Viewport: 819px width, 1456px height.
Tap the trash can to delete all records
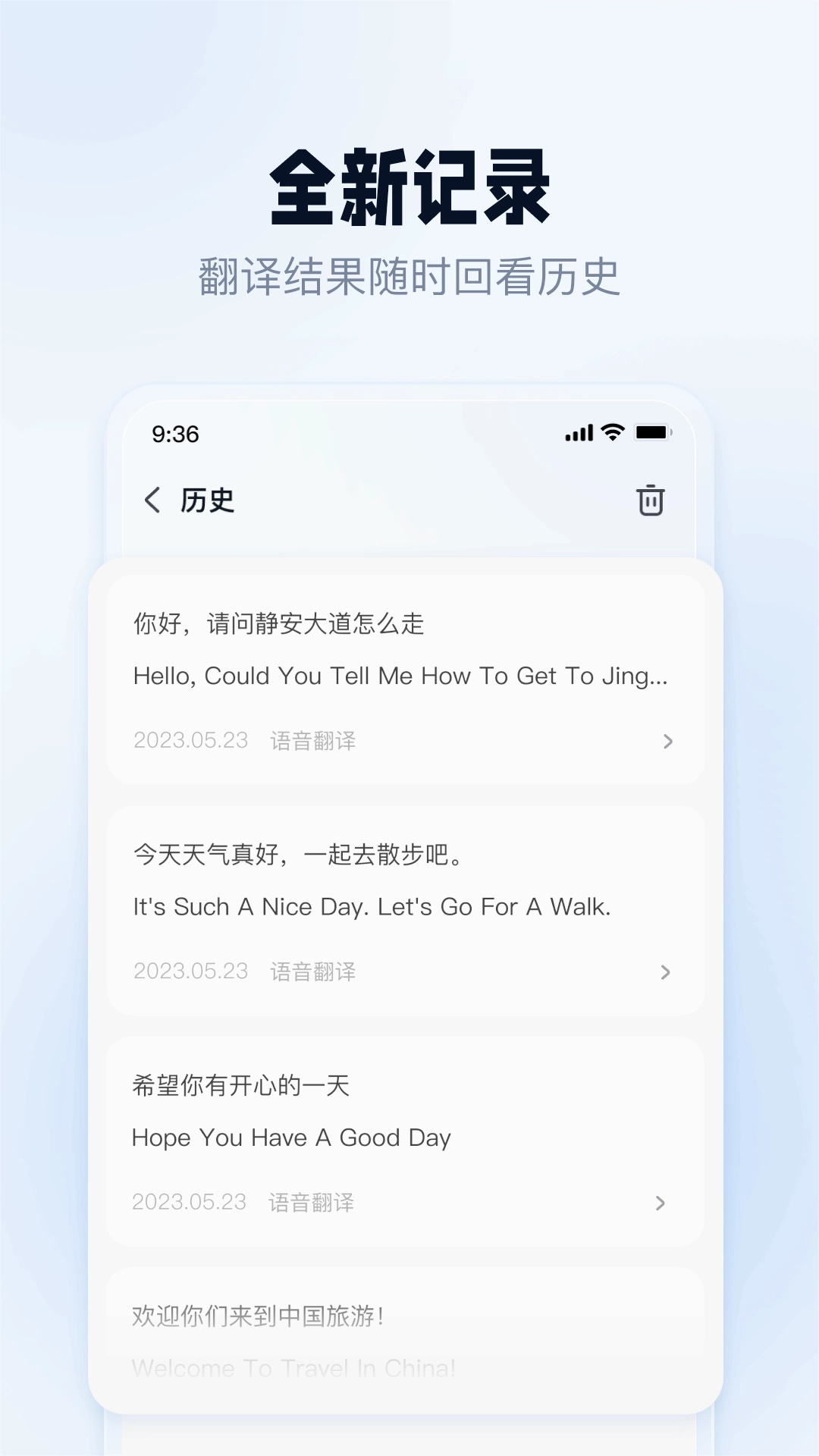click(x=651, y=500)
